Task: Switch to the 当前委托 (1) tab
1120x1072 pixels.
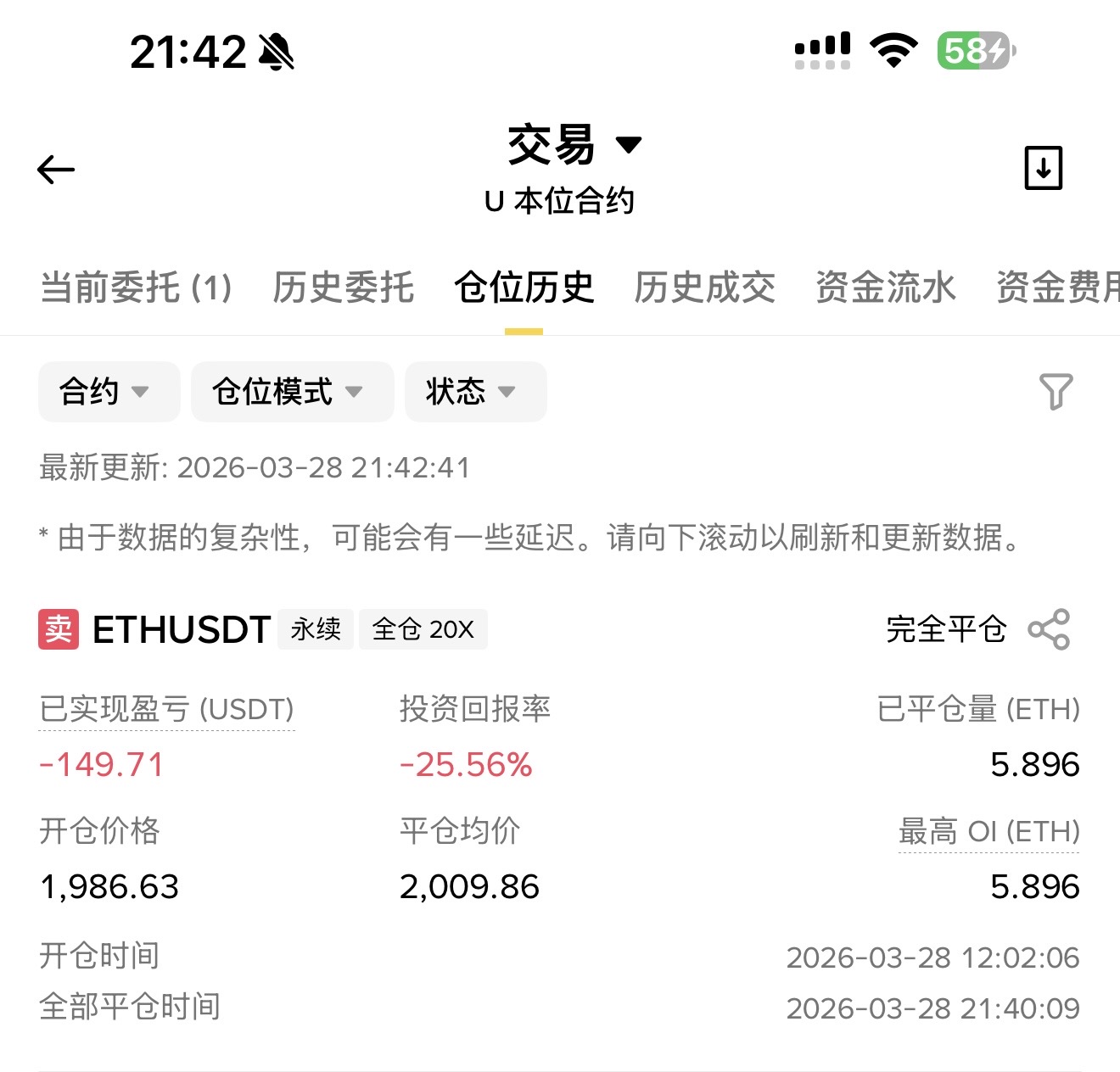Action: pyautogui.click(x=136, y=288)
